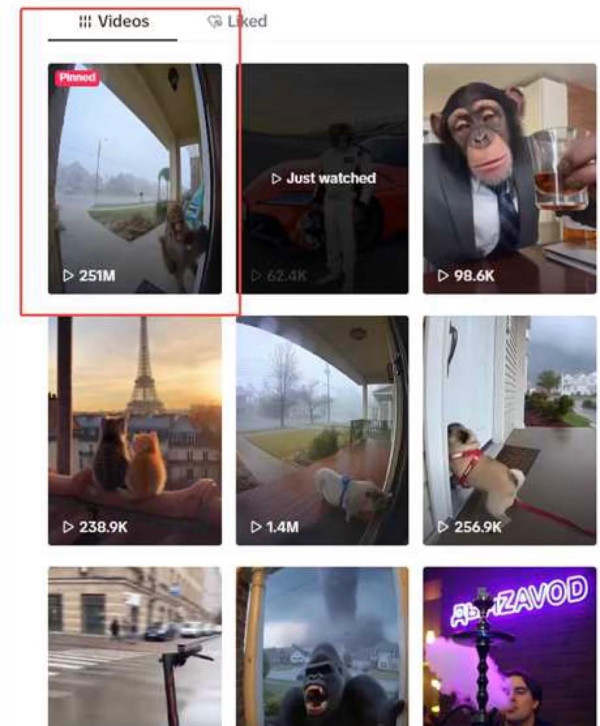Play the chimpanzee video with 98.6K views
The height and width of the screenshot is (726, 600).
(x=509, y=179)
